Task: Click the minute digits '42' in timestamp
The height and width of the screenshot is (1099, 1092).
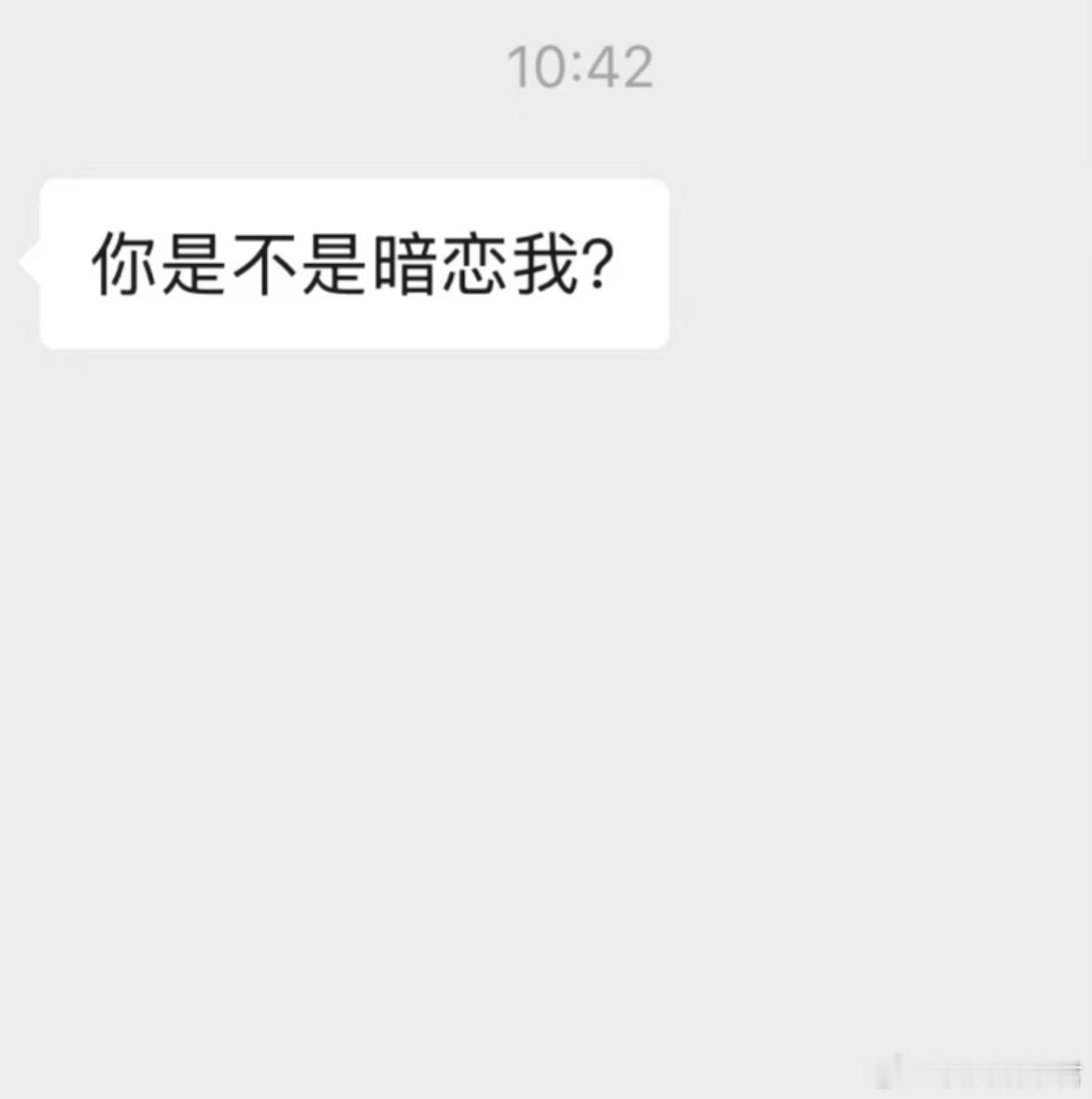Action: (x=621, y=65)
